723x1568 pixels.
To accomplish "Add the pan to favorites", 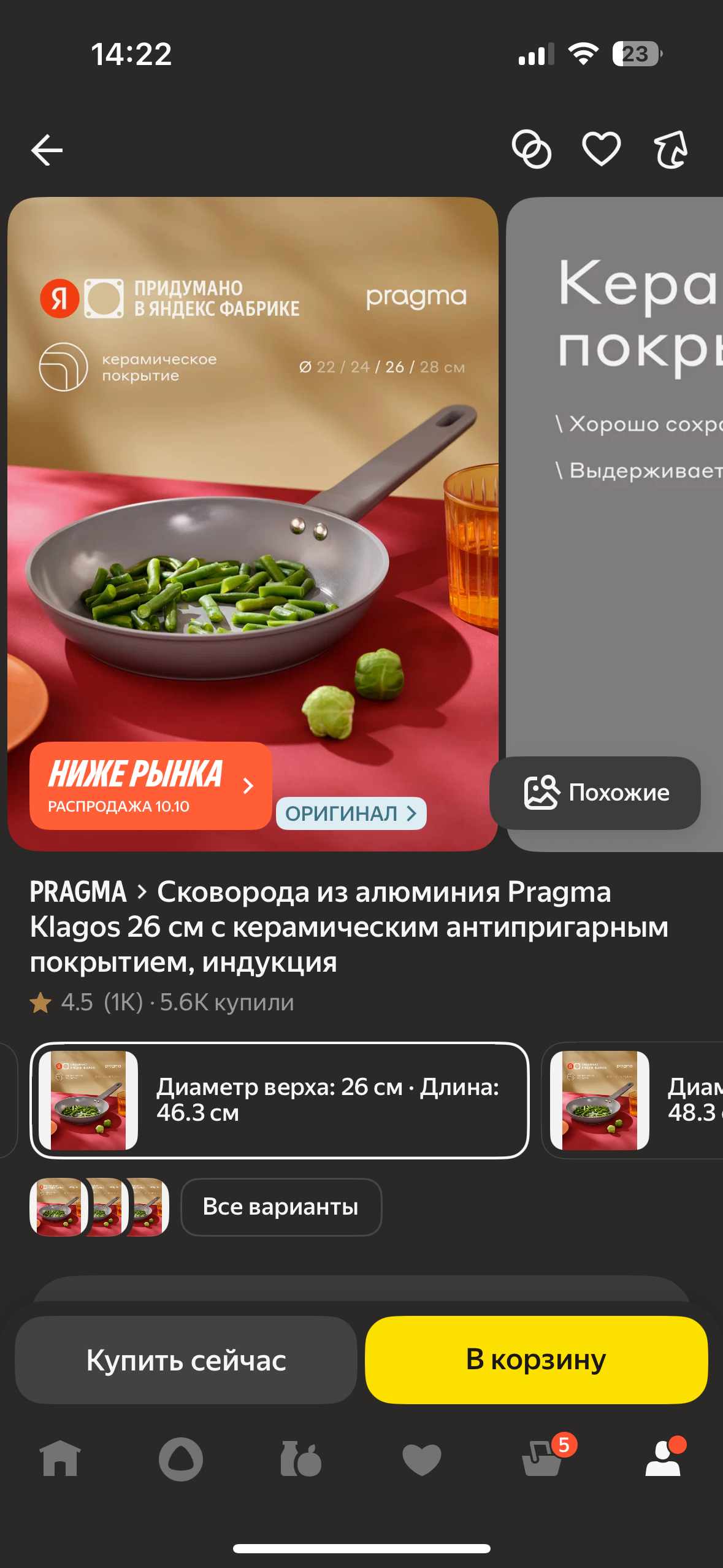I will pos(601,149).
